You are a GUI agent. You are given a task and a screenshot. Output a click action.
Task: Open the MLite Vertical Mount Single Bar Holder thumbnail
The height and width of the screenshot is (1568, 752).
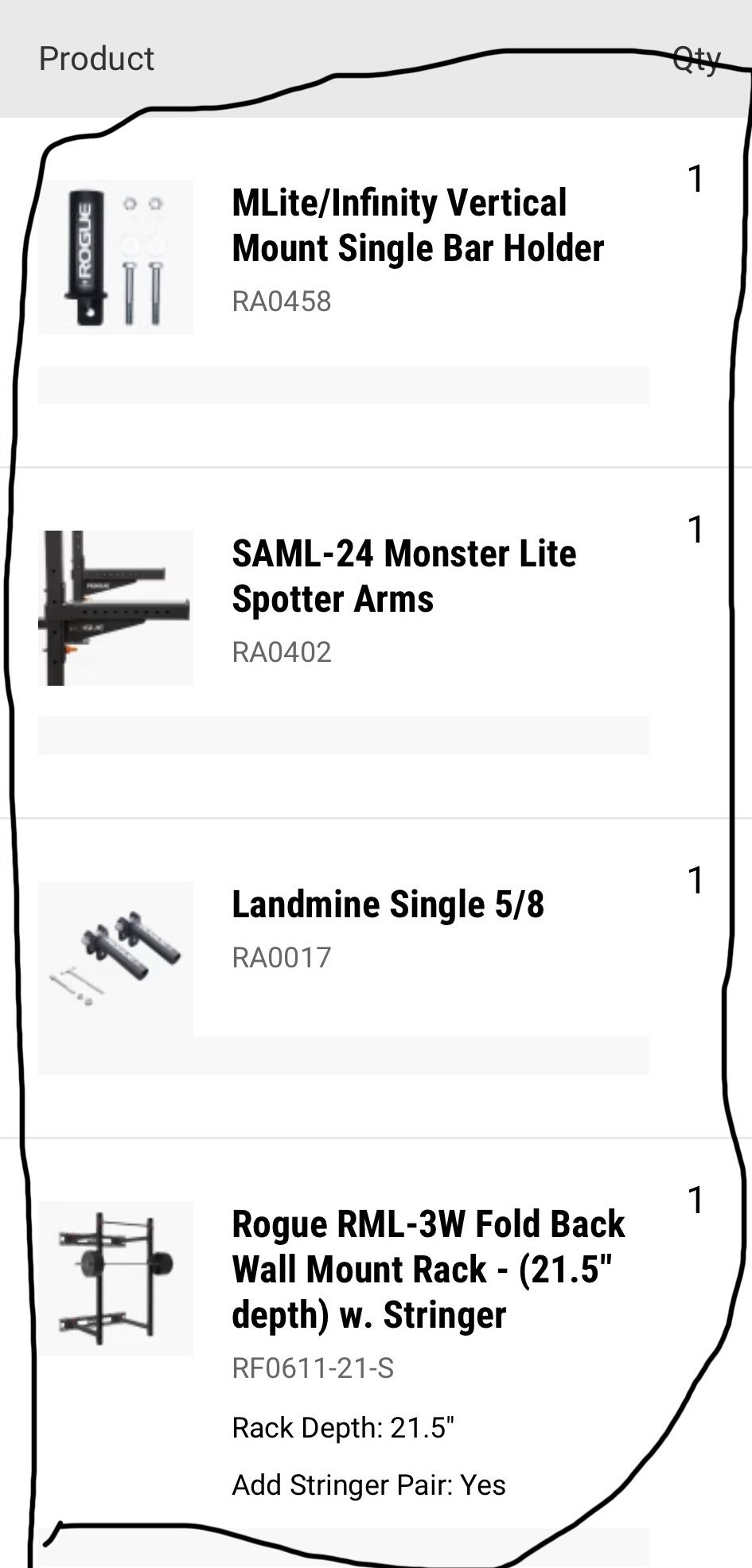pos(116,256)
